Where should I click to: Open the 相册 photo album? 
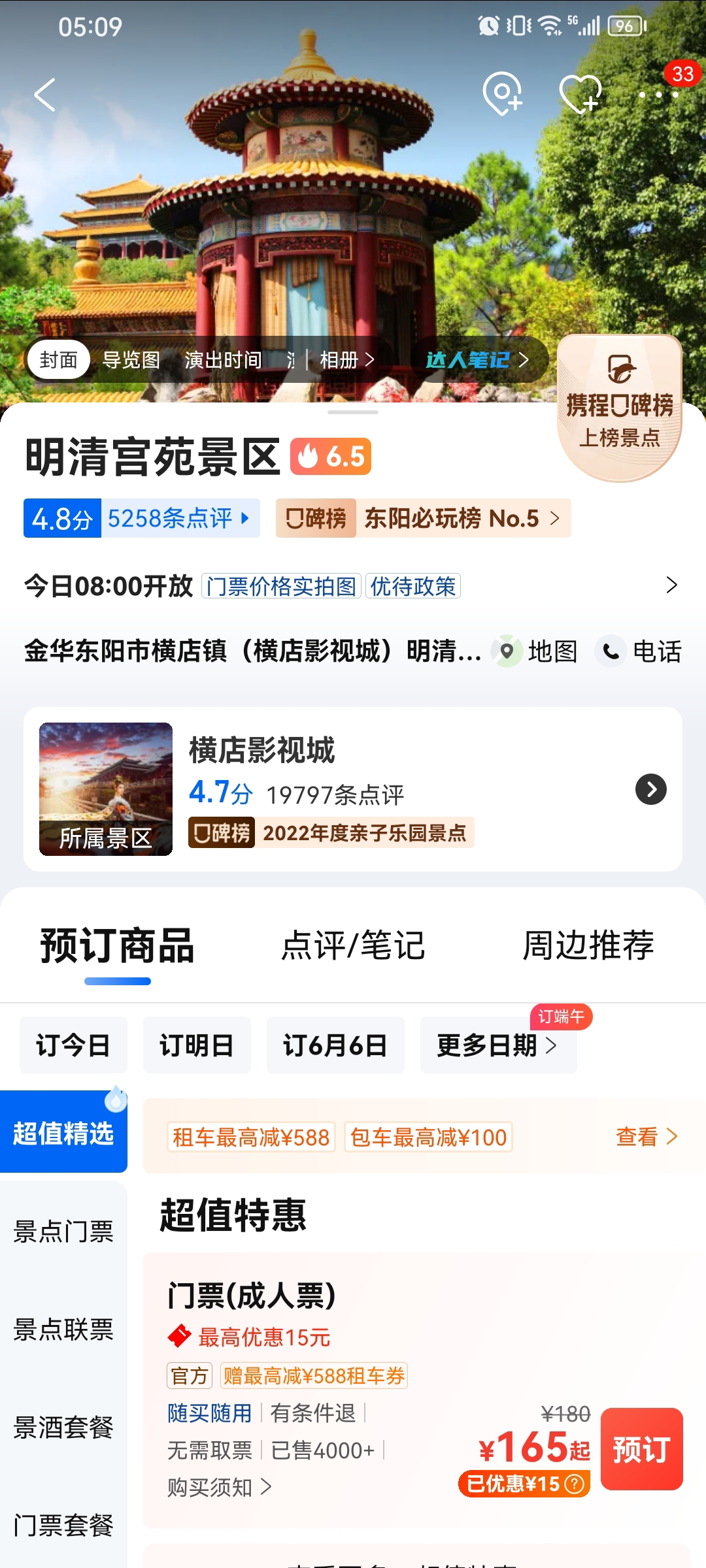pos(346,360)
